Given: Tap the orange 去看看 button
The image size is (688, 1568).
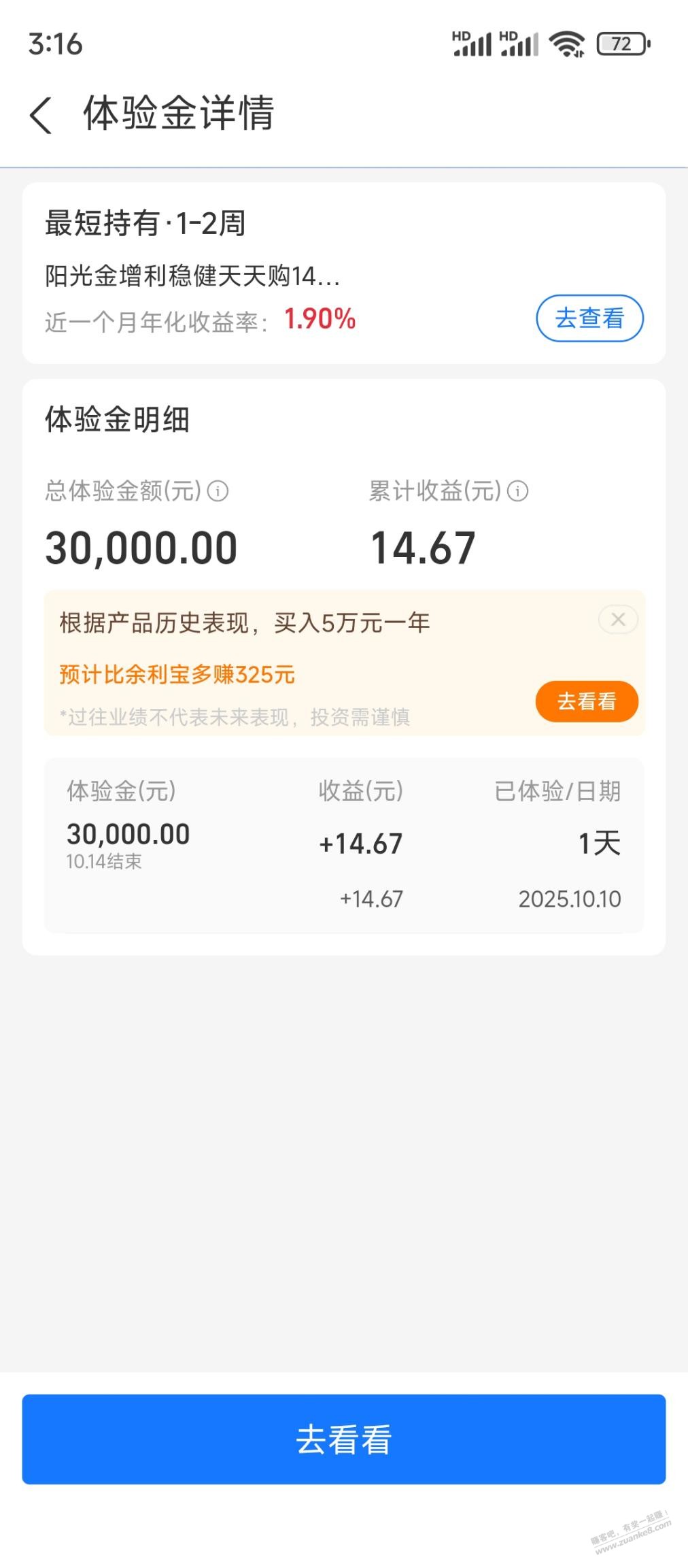Looking at the screenshot, I should pos(587,701).
